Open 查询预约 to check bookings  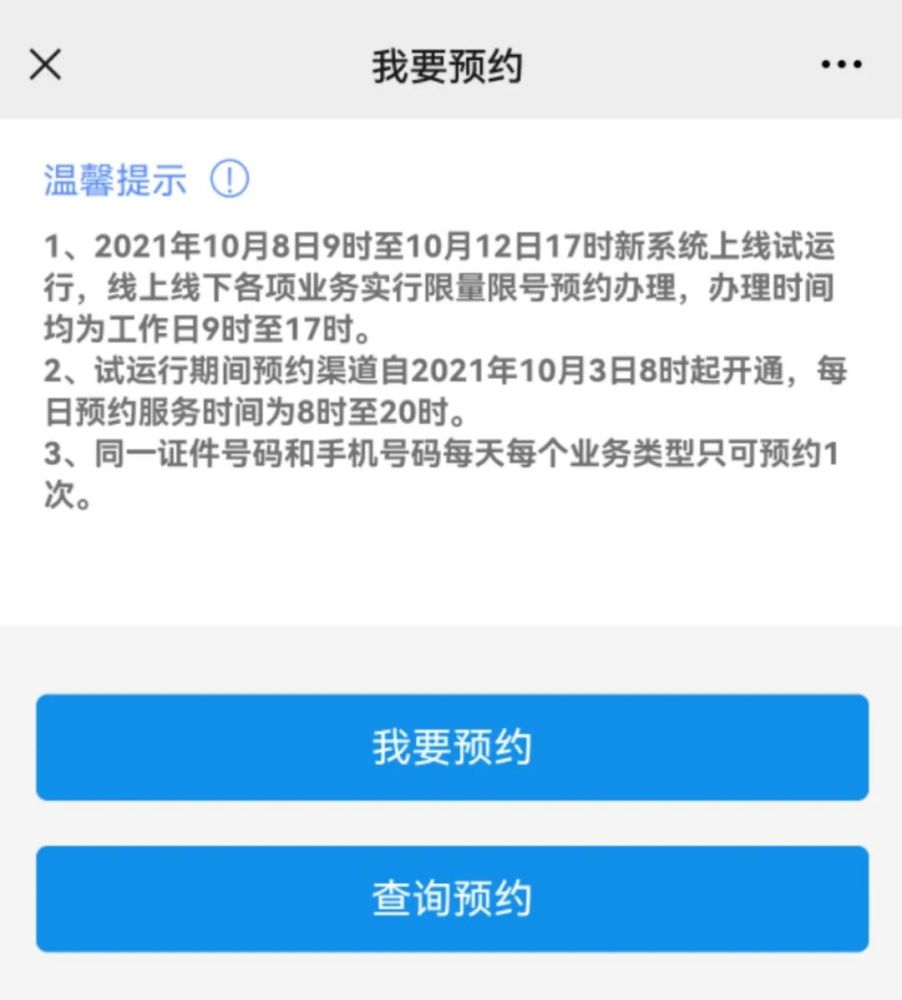coord(452,898)
